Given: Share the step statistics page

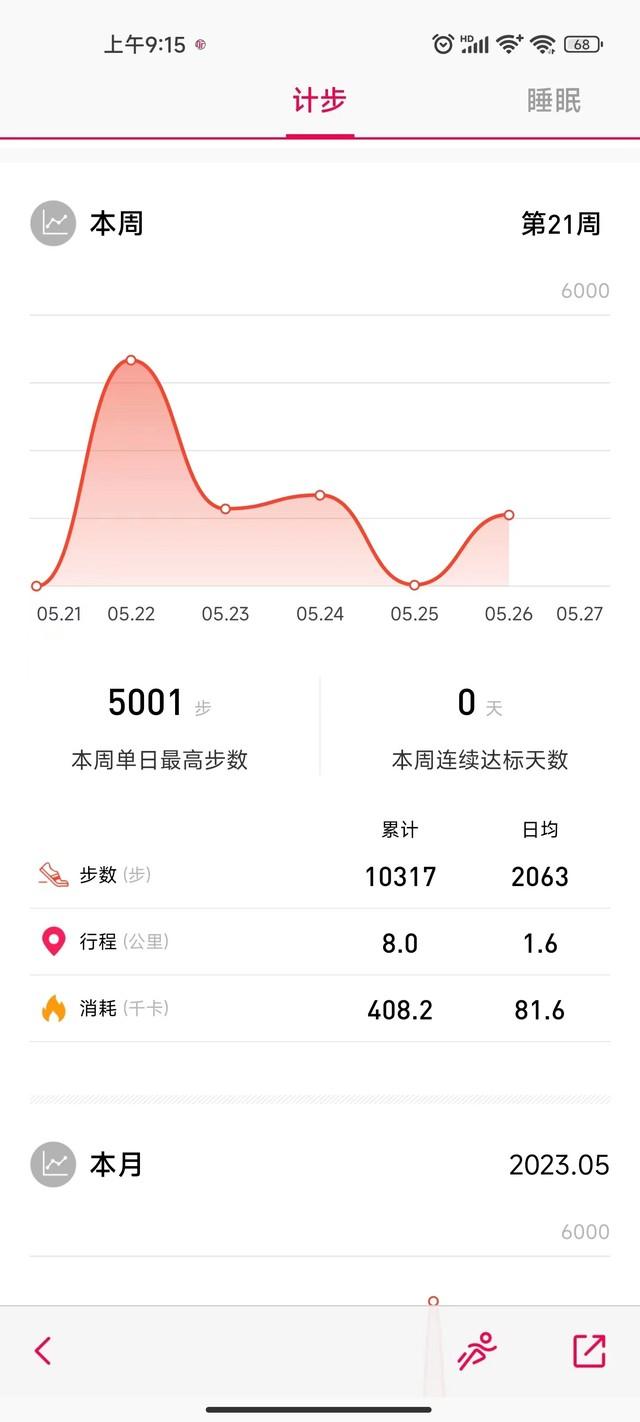Looking at the screenshot, I should point(589,1351).
